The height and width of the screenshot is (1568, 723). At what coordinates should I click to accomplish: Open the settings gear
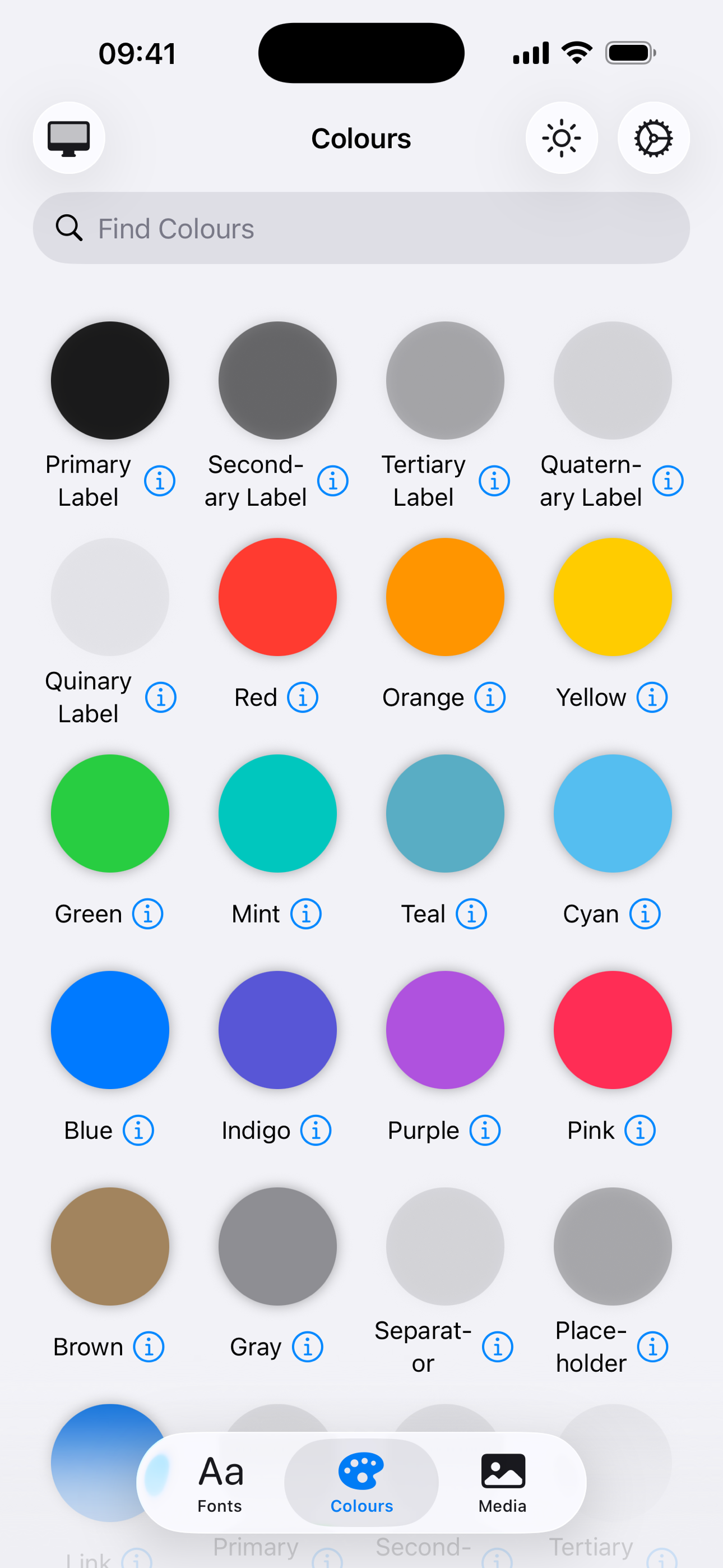(653, 138)
